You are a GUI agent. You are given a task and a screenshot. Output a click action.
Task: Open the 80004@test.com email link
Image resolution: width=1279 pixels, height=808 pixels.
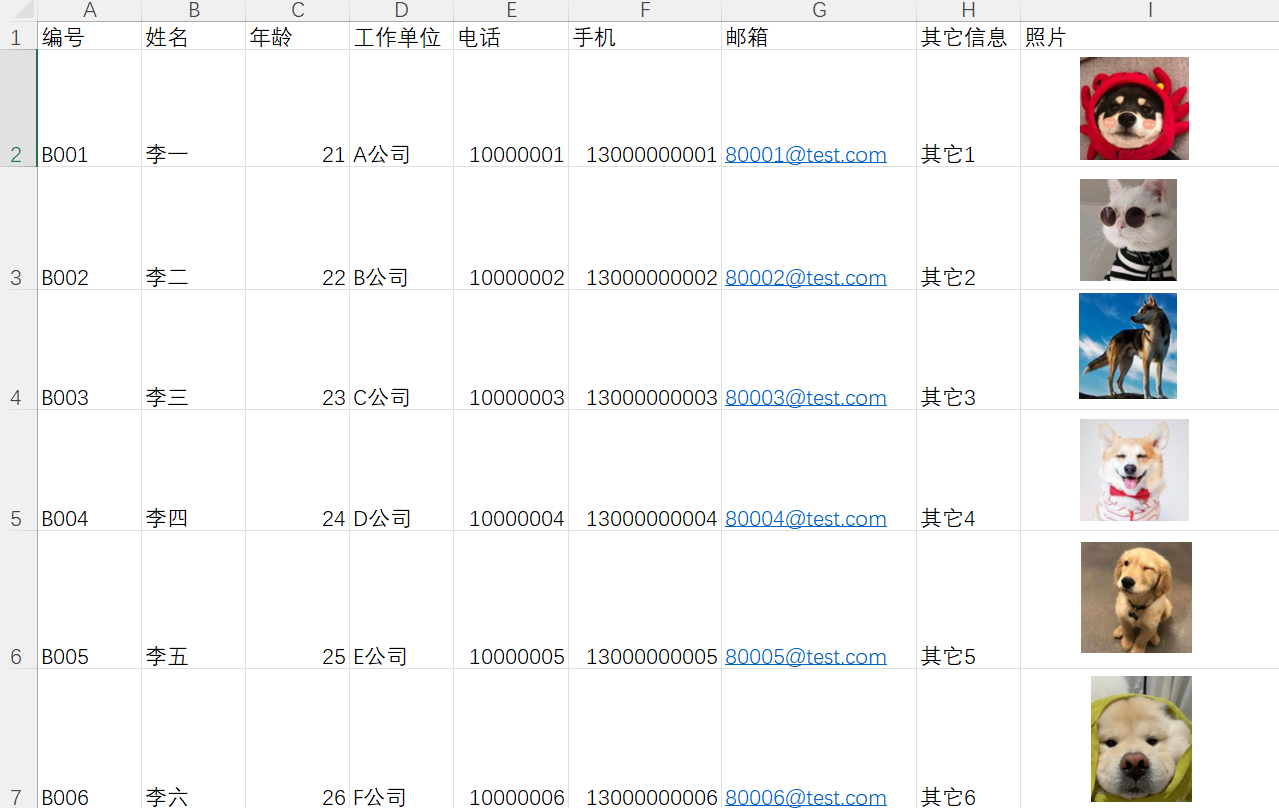click(x=805, y=519)
